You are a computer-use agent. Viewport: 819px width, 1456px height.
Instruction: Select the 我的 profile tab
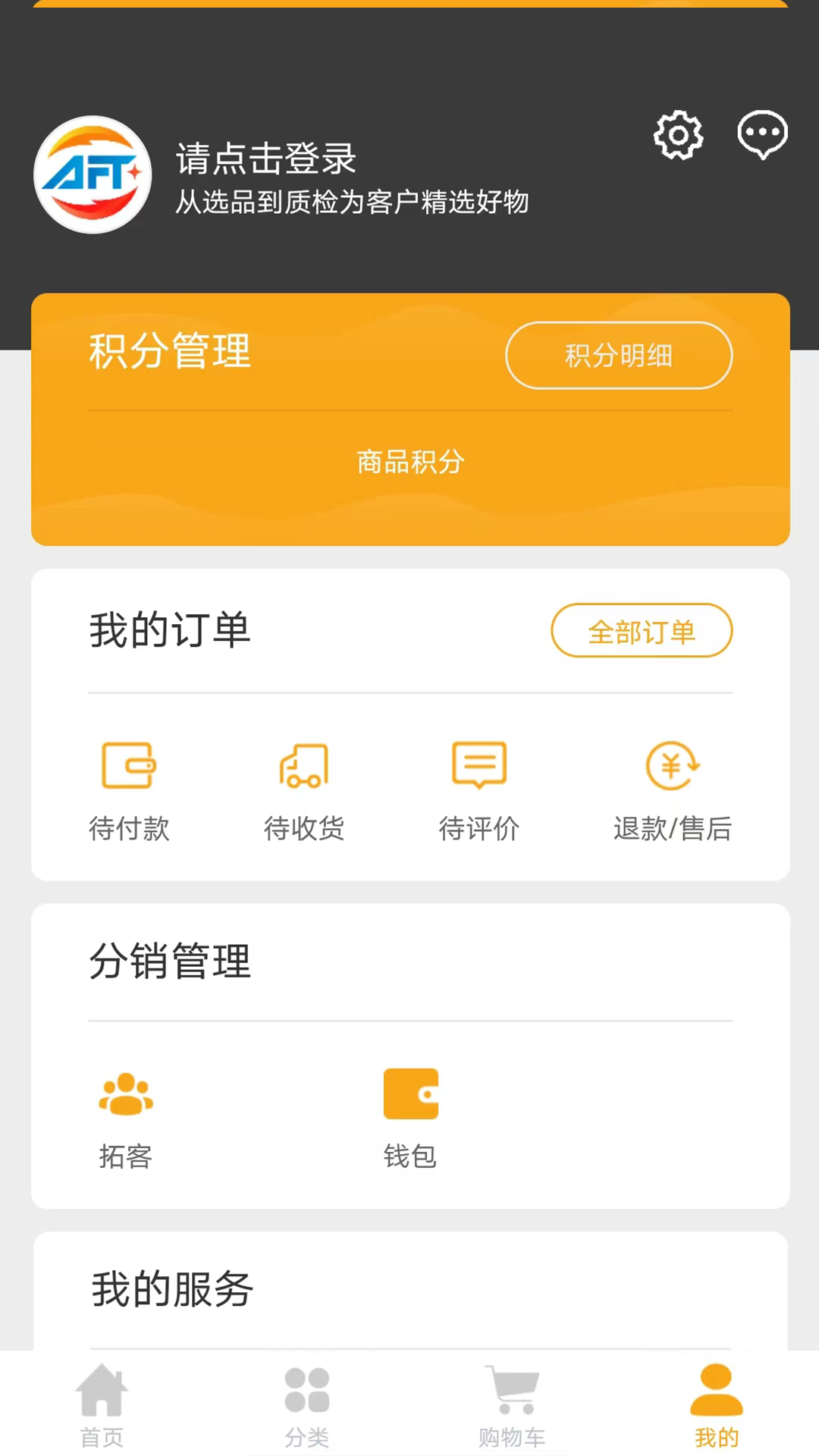click(716, 1405)
